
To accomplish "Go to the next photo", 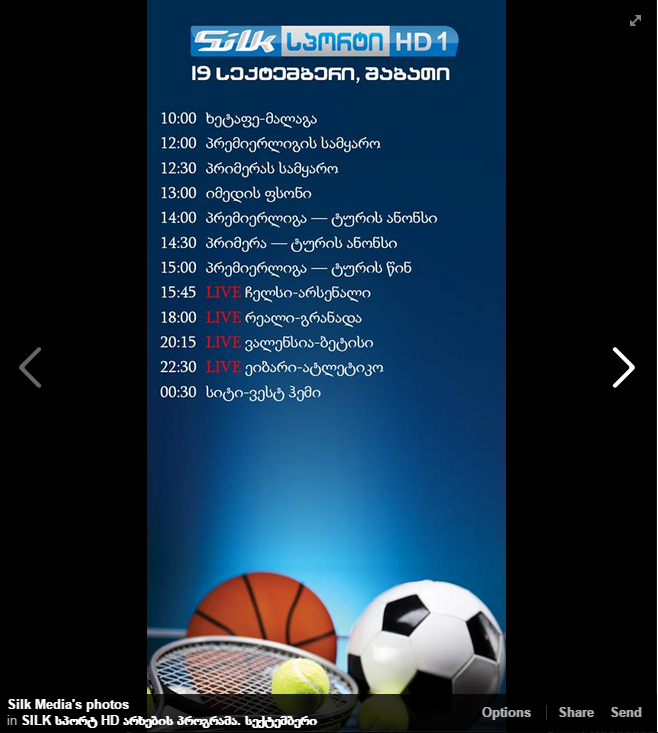I will pyautogui.click(x=623, y=367).
